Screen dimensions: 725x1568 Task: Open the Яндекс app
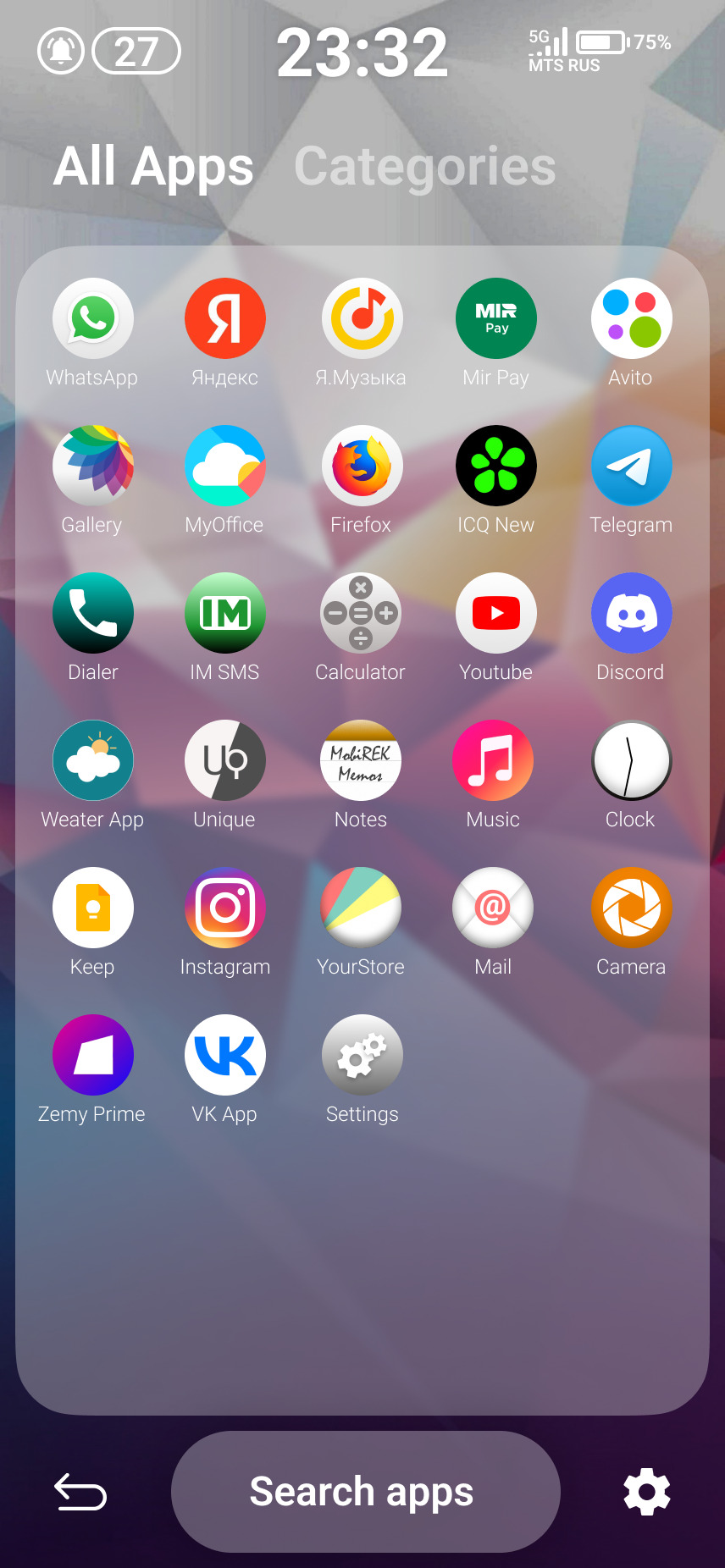click(x=225, y=319)
